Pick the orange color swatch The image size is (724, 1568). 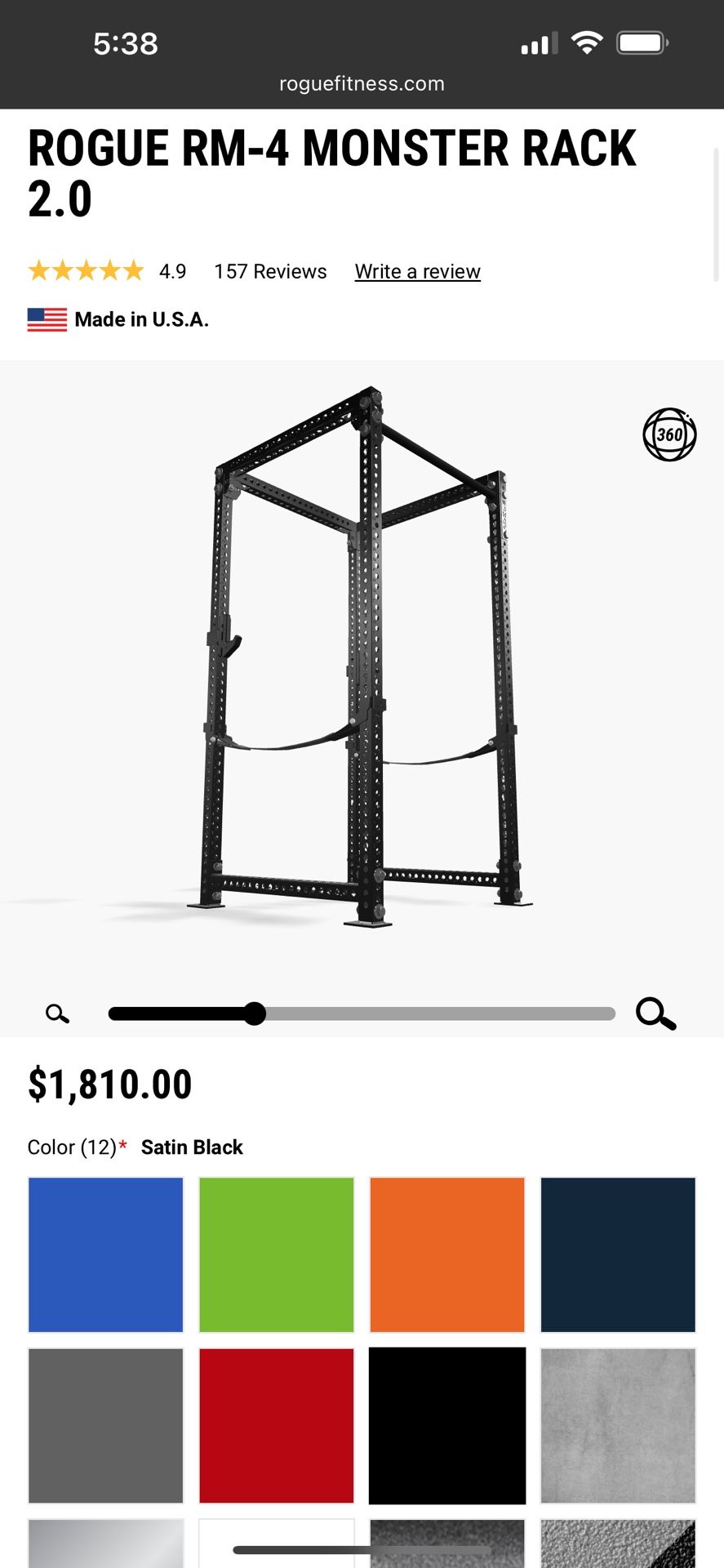(x=447, y=1254)
